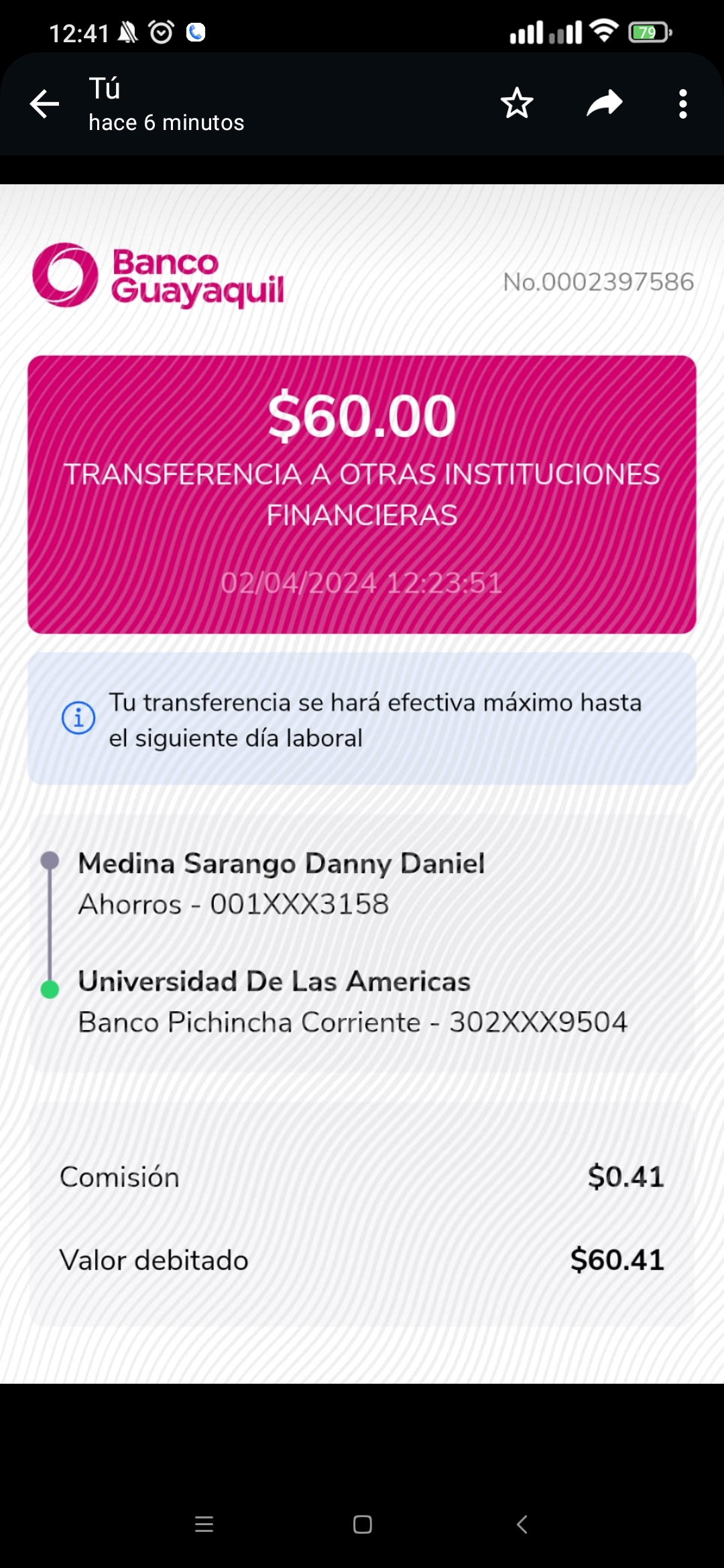Go back from the image viewer
The height and width of the screenshot is (1568, 724).
click(x=45, y=104)
